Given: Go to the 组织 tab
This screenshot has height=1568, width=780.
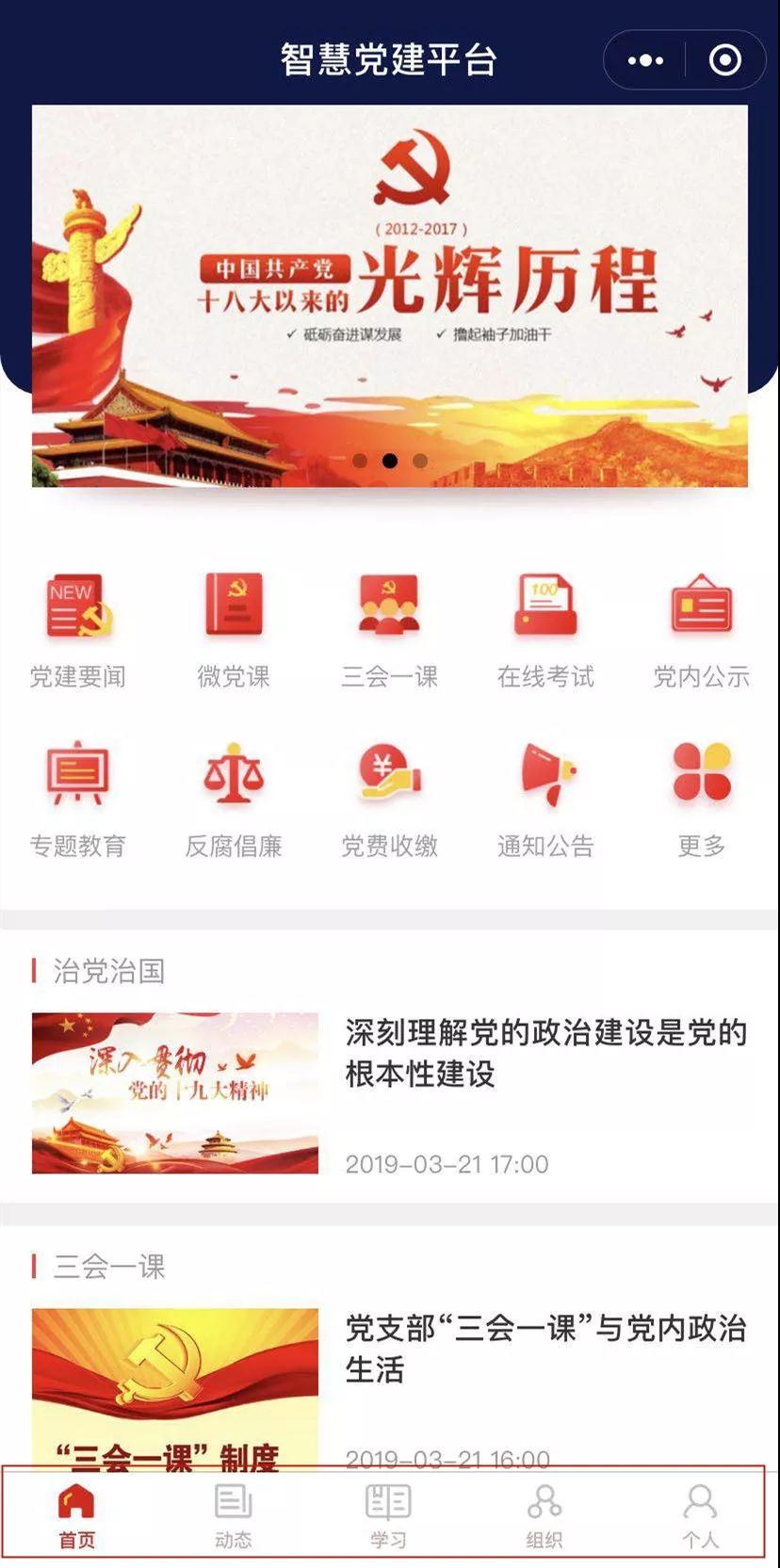Looking at the screenshot, I should click(x=544, y=1515).
